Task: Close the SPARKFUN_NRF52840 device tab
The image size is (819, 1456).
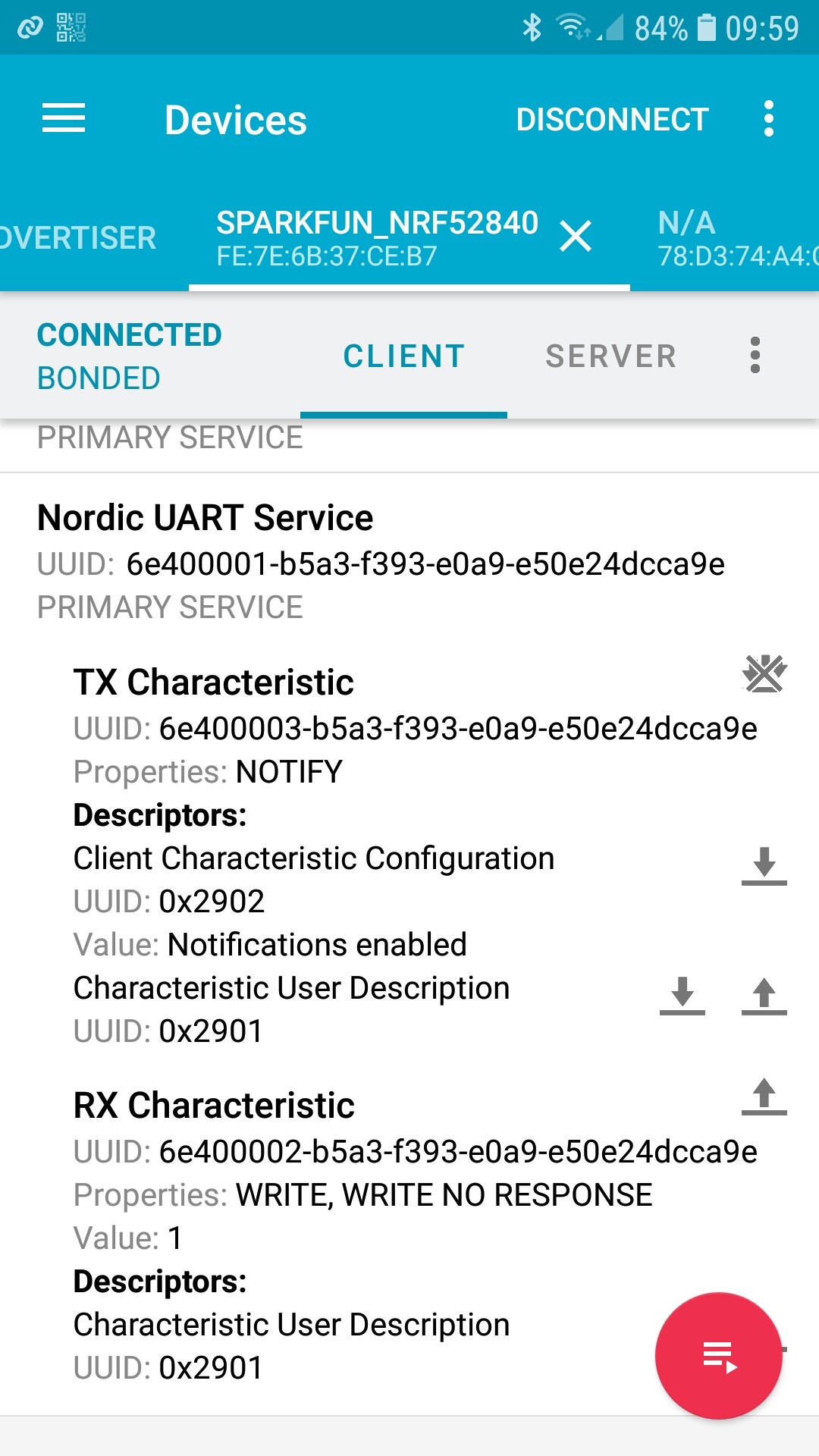Action: coord(576,237)
